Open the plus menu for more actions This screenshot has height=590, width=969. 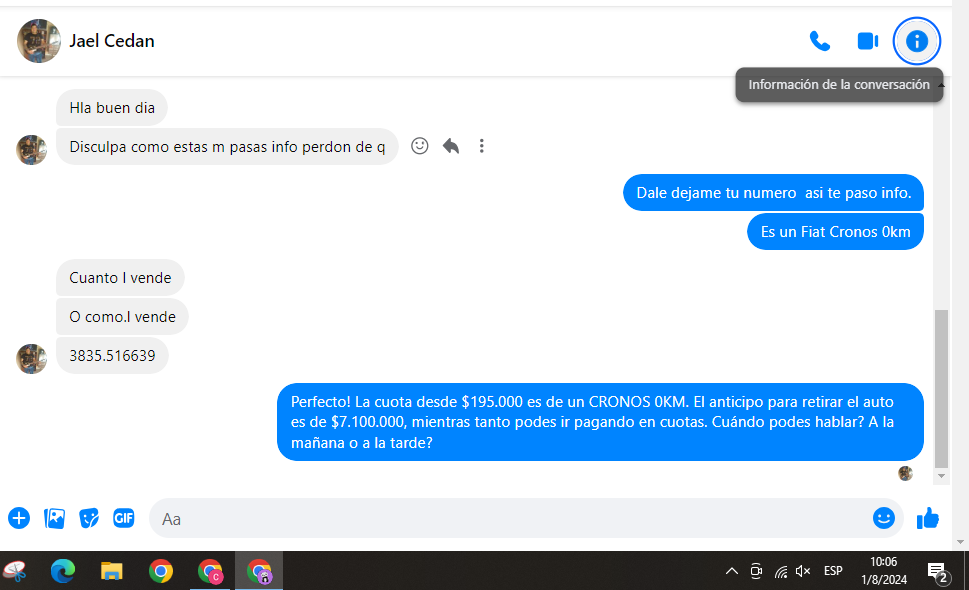19,518
